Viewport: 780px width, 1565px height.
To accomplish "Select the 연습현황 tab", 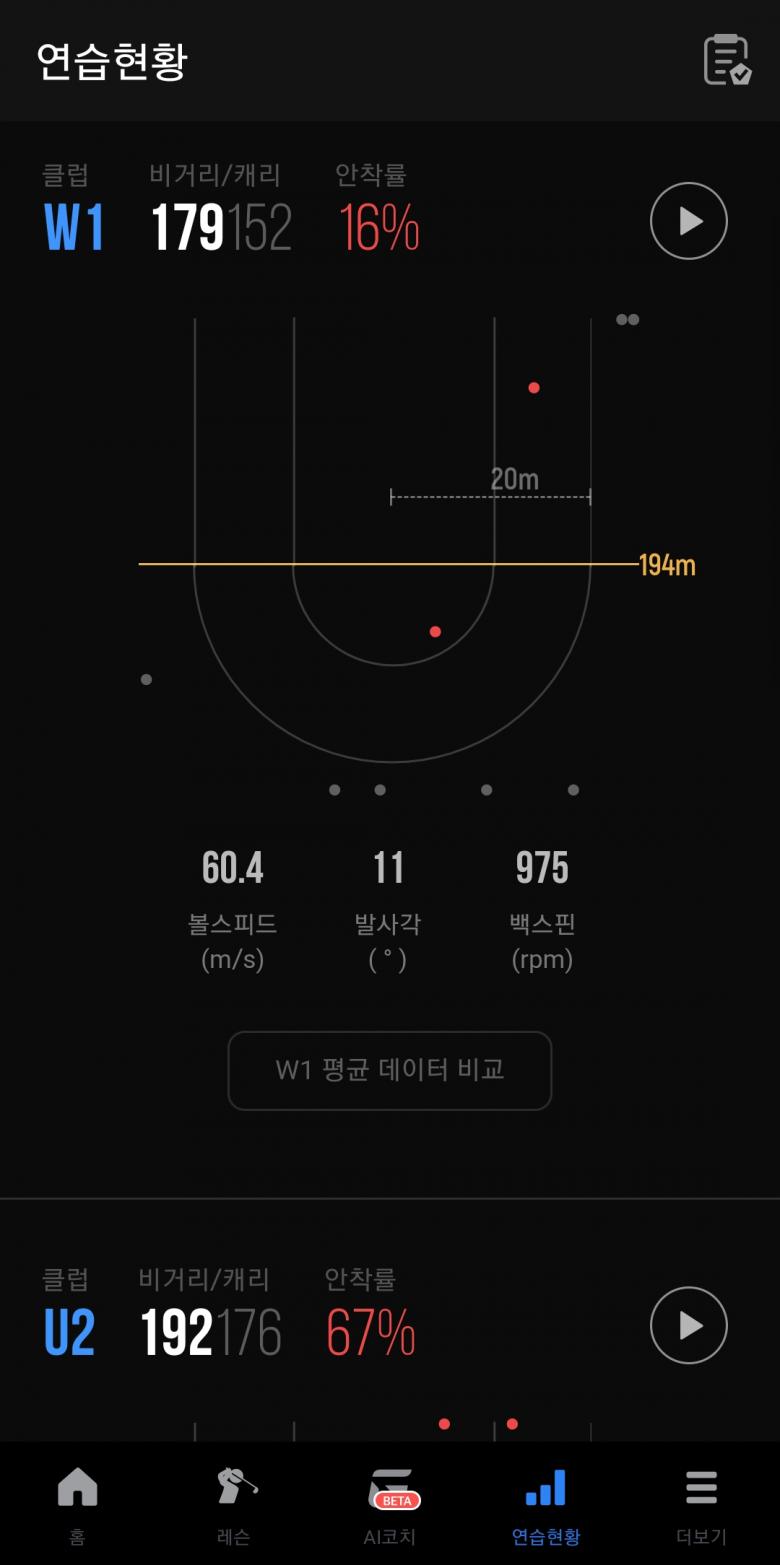I will tap(545, 1504).
